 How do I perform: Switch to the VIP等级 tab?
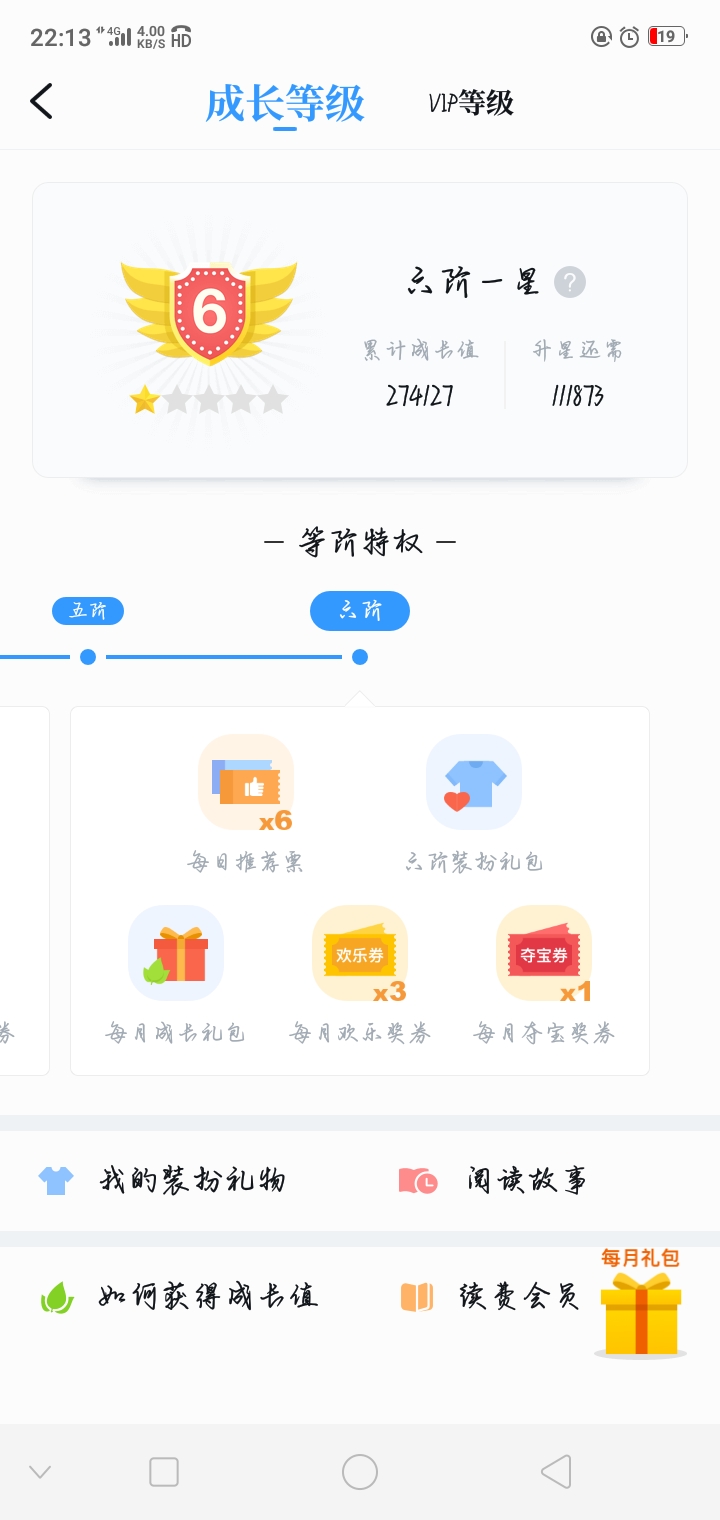(x=471, y=102)
